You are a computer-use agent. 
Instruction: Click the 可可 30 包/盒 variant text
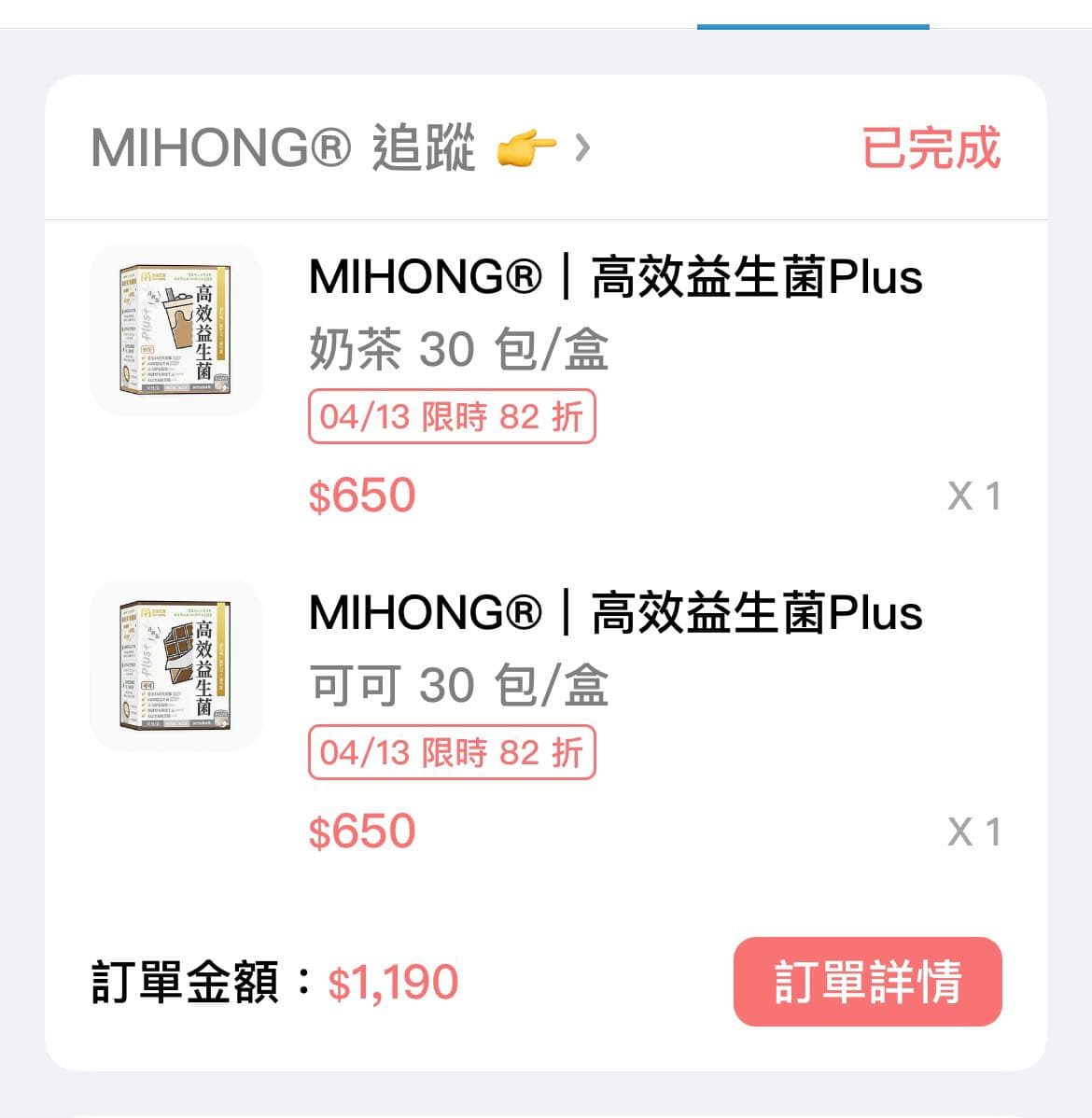[457, 684]
